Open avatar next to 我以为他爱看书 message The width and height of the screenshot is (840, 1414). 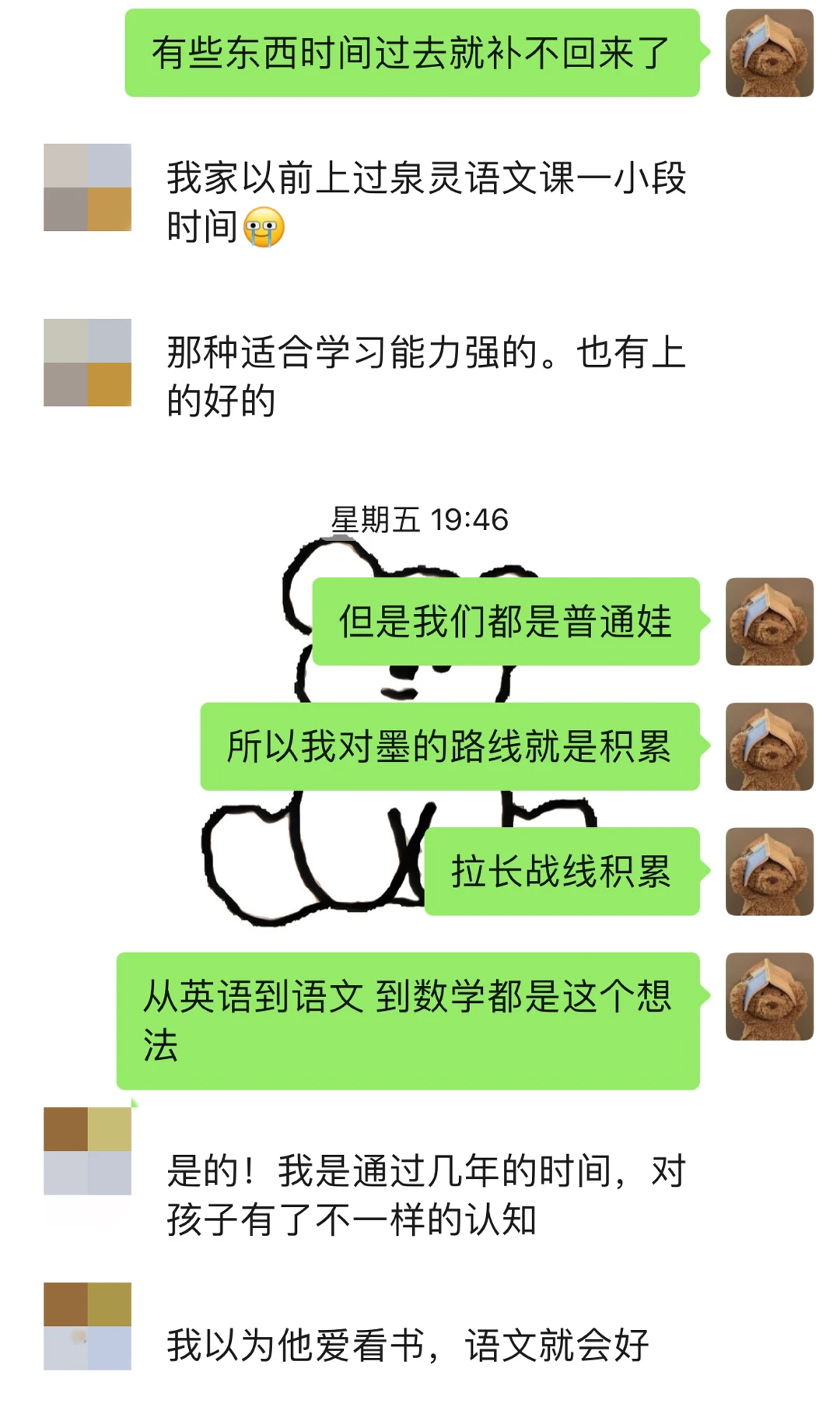87,1326
